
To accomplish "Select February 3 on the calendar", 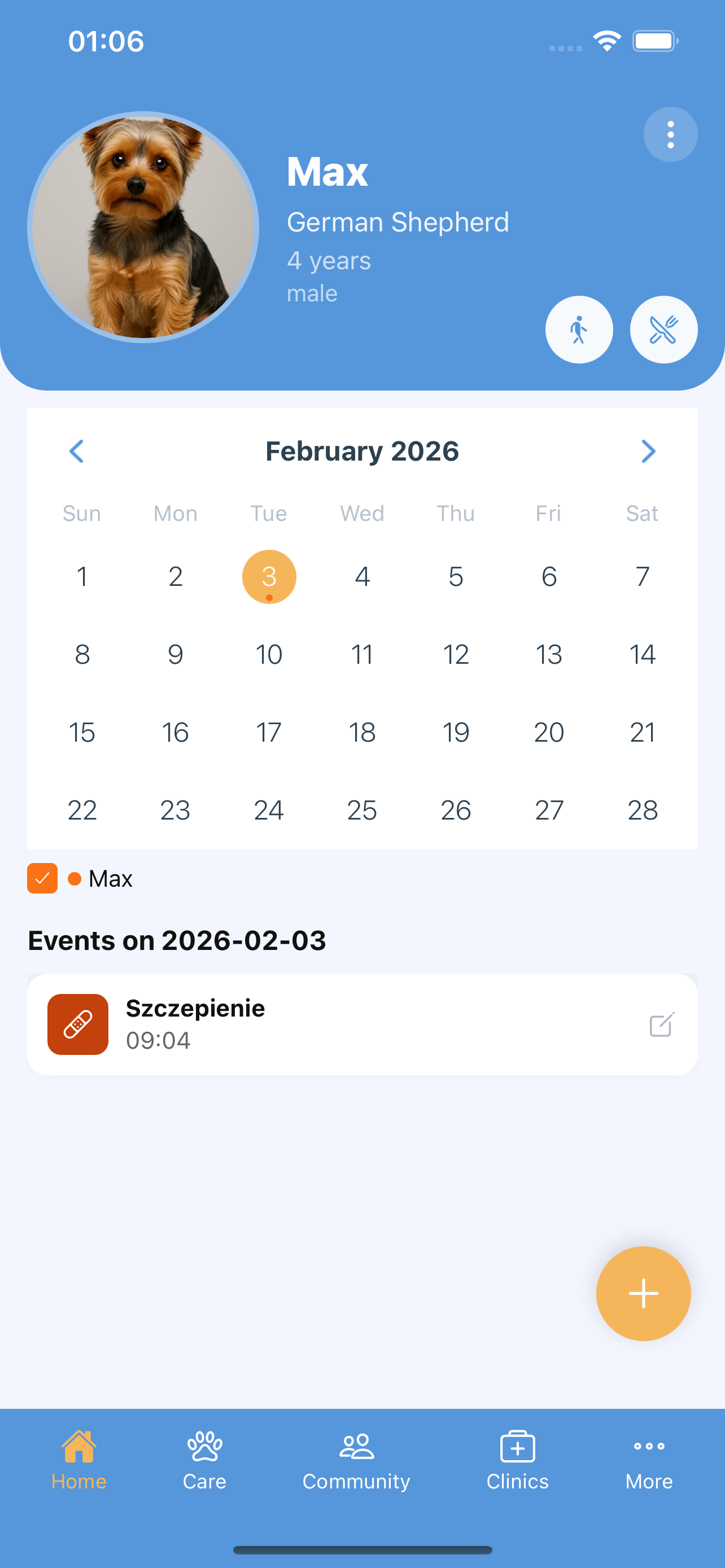I will [269, 576].
